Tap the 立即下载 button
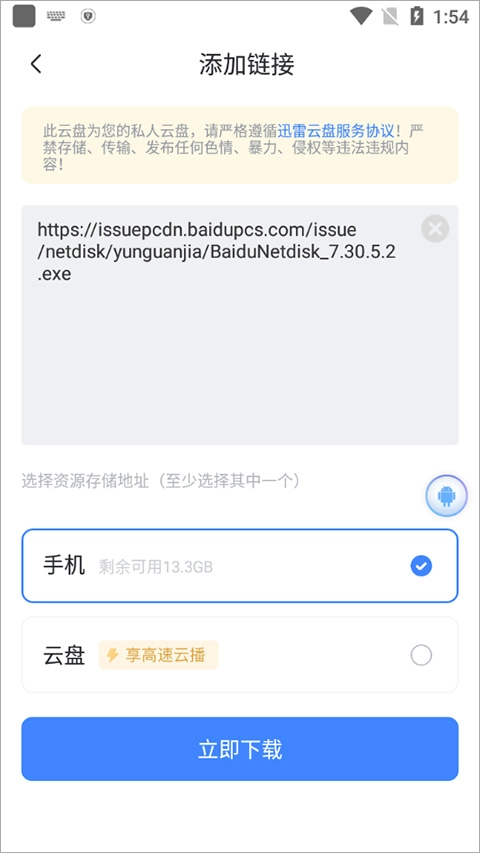Viewport: 480px width, 853px height. pos(239,749)
